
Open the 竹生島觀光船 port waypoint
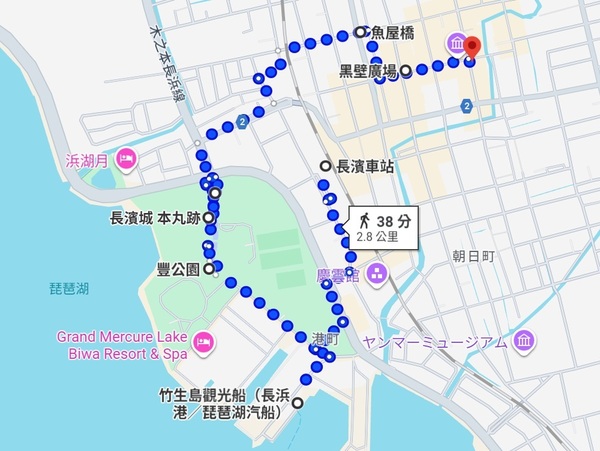[x=296, y=403]
